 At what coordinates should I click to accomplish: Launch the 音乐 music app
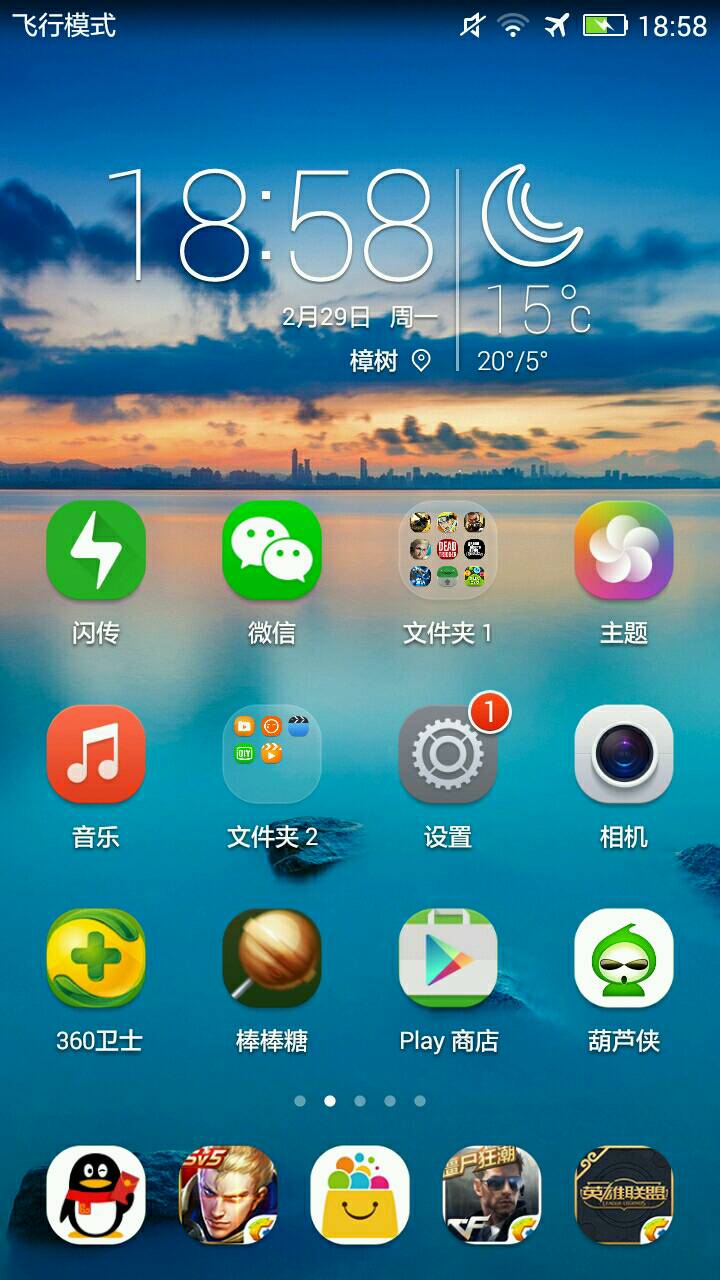pyautogui.click(x=96, y=754)
